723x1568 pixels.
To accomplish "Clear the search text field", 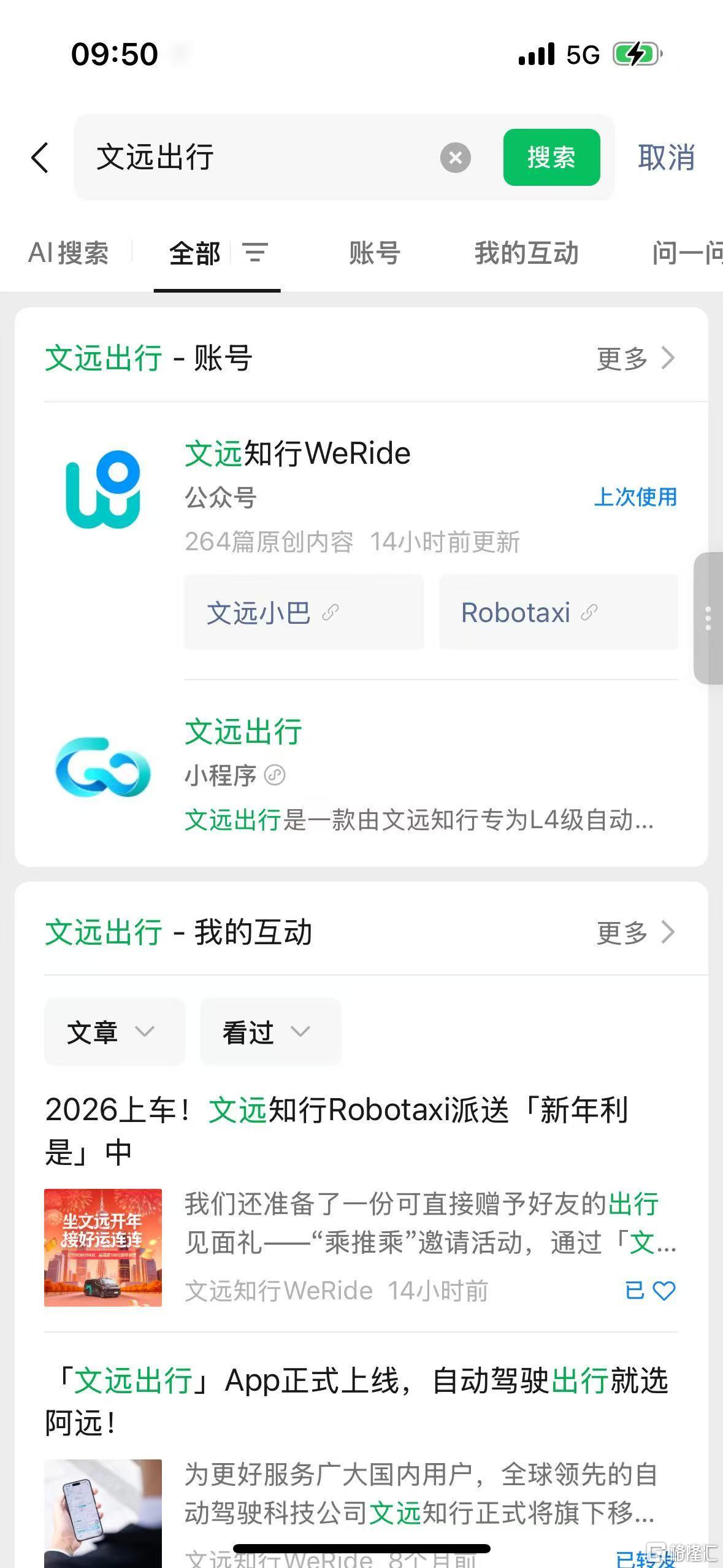I will [x=455, y=158].
